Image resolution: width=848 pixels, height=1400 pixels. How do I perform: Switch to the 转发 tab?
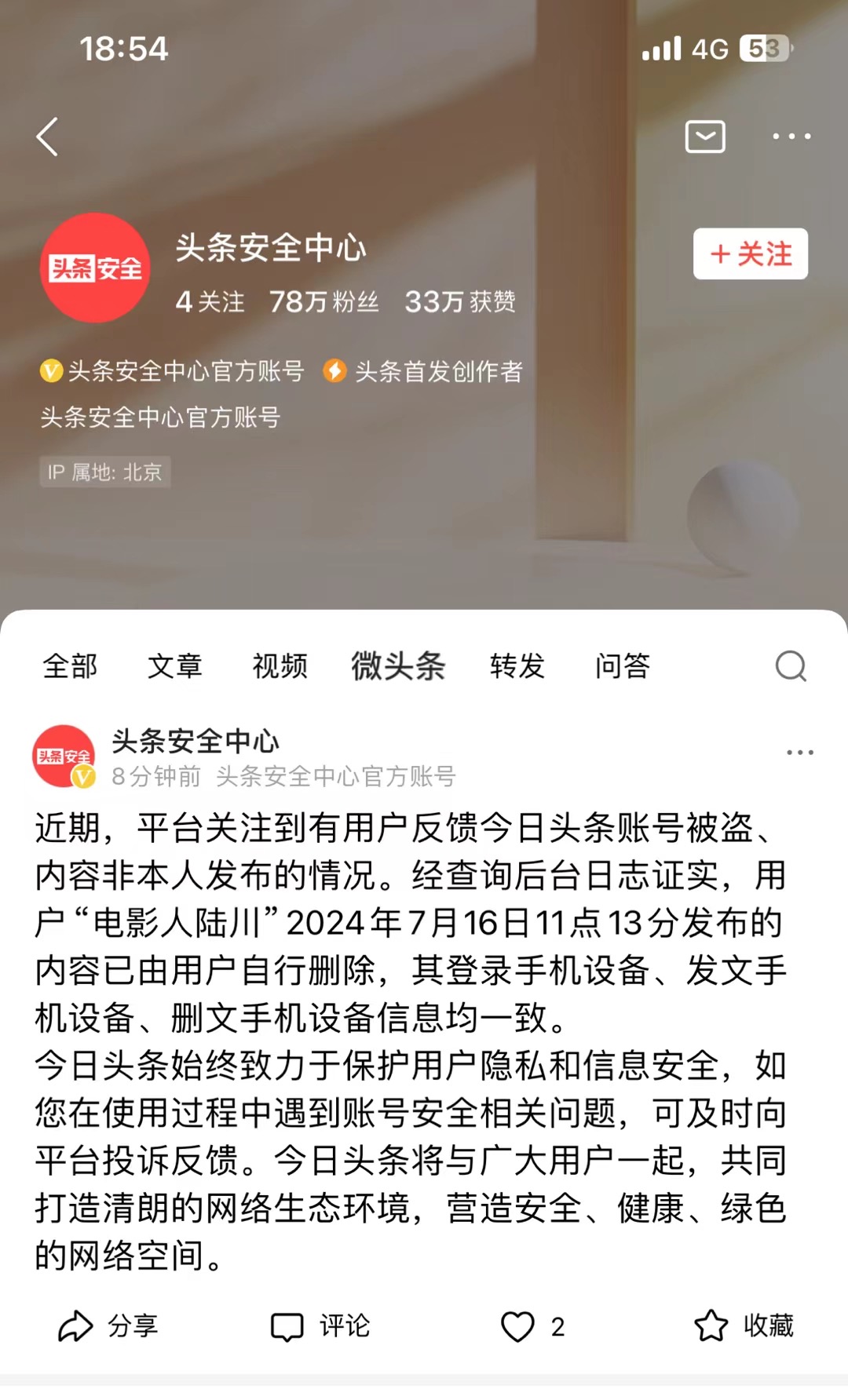(x=517, y=665)
